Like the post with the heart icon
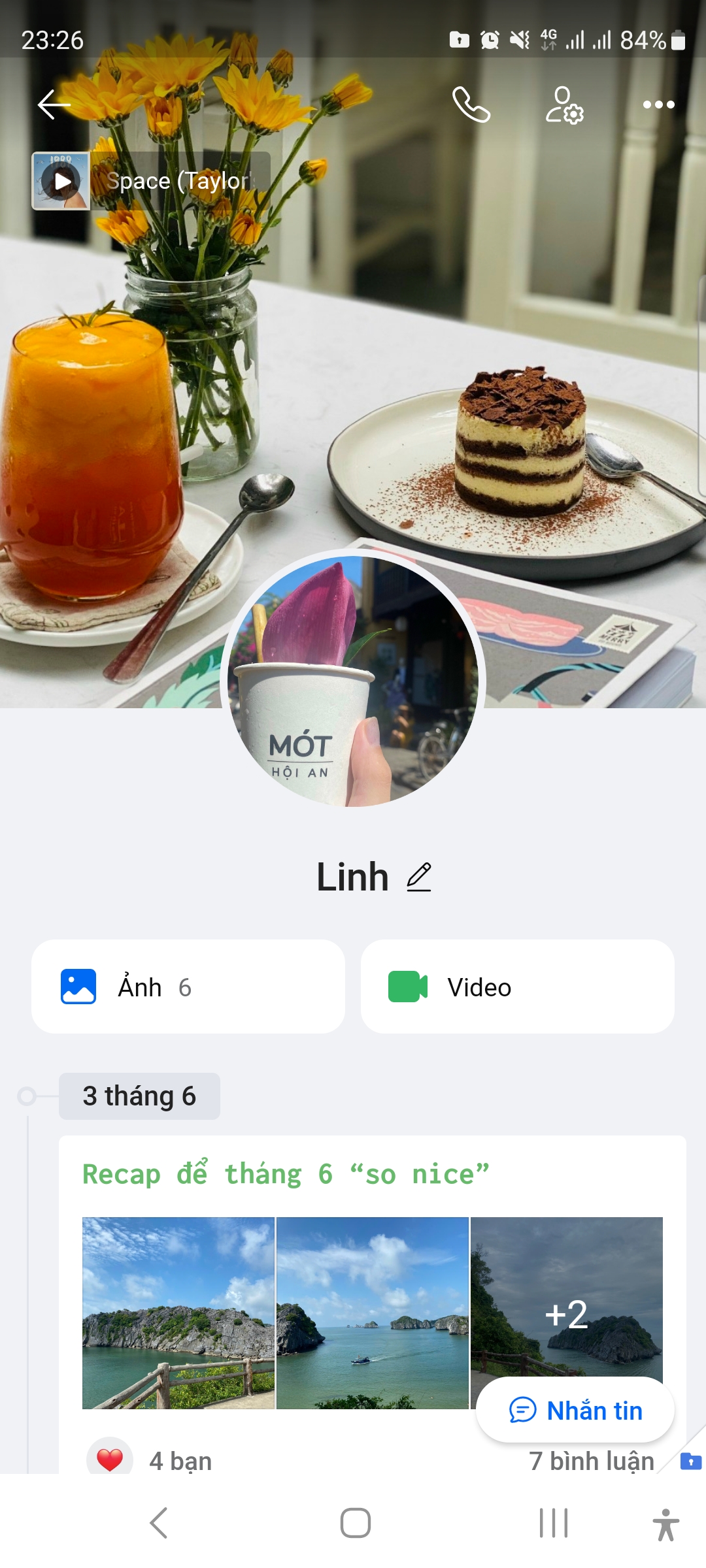The height and width of the screenshot is (1568, 706). point(110,1460)
